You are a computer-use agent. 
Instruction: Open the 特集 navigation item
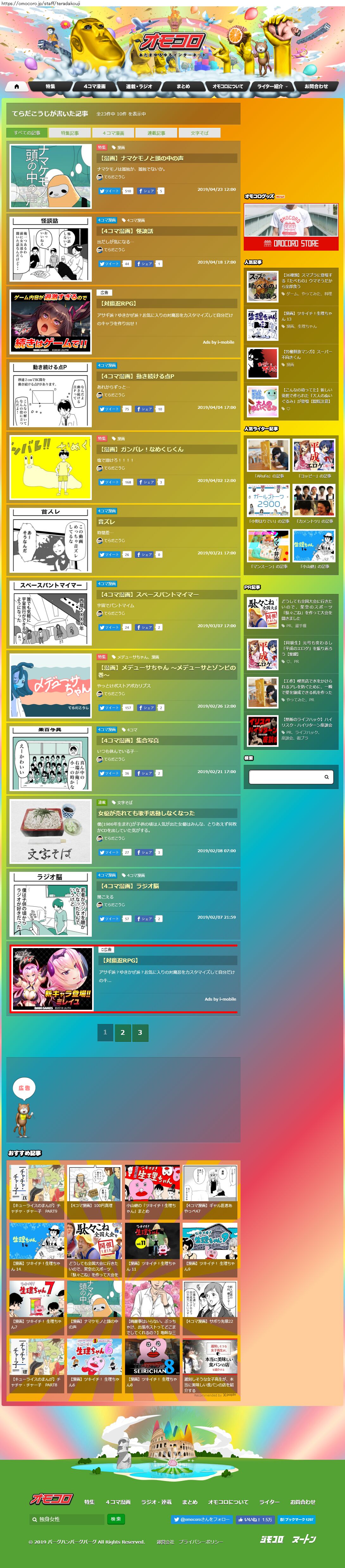coord(51,86)
